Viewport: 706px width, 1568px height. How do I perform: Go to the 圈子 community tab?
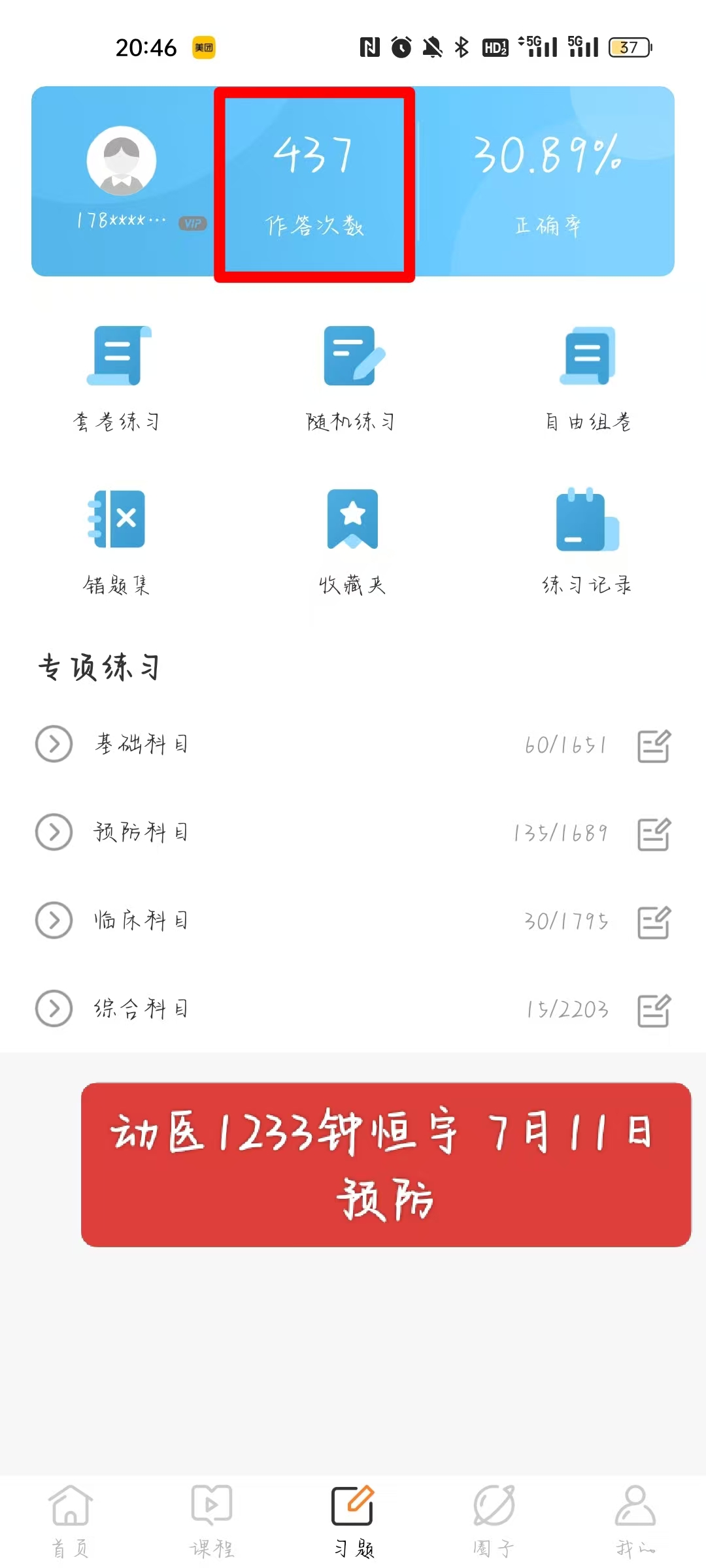[x=494, y=1520]
